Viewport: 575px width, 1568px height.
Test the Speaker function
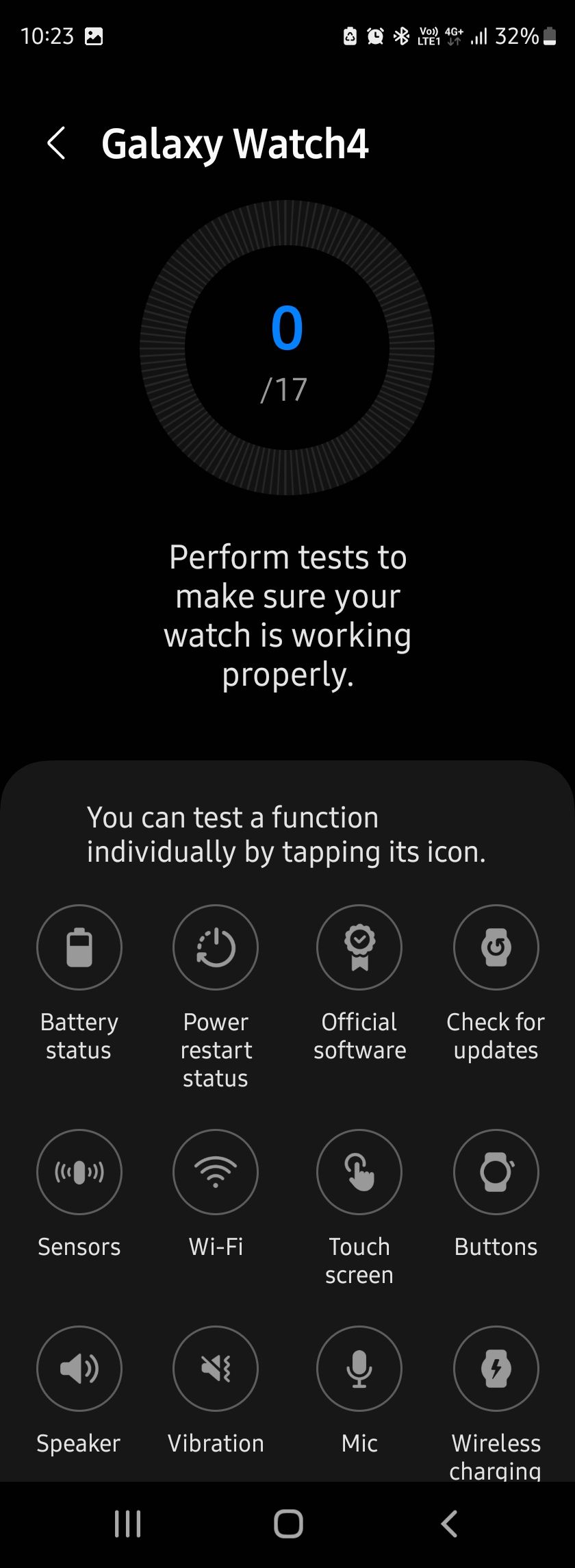point(79,1368)
